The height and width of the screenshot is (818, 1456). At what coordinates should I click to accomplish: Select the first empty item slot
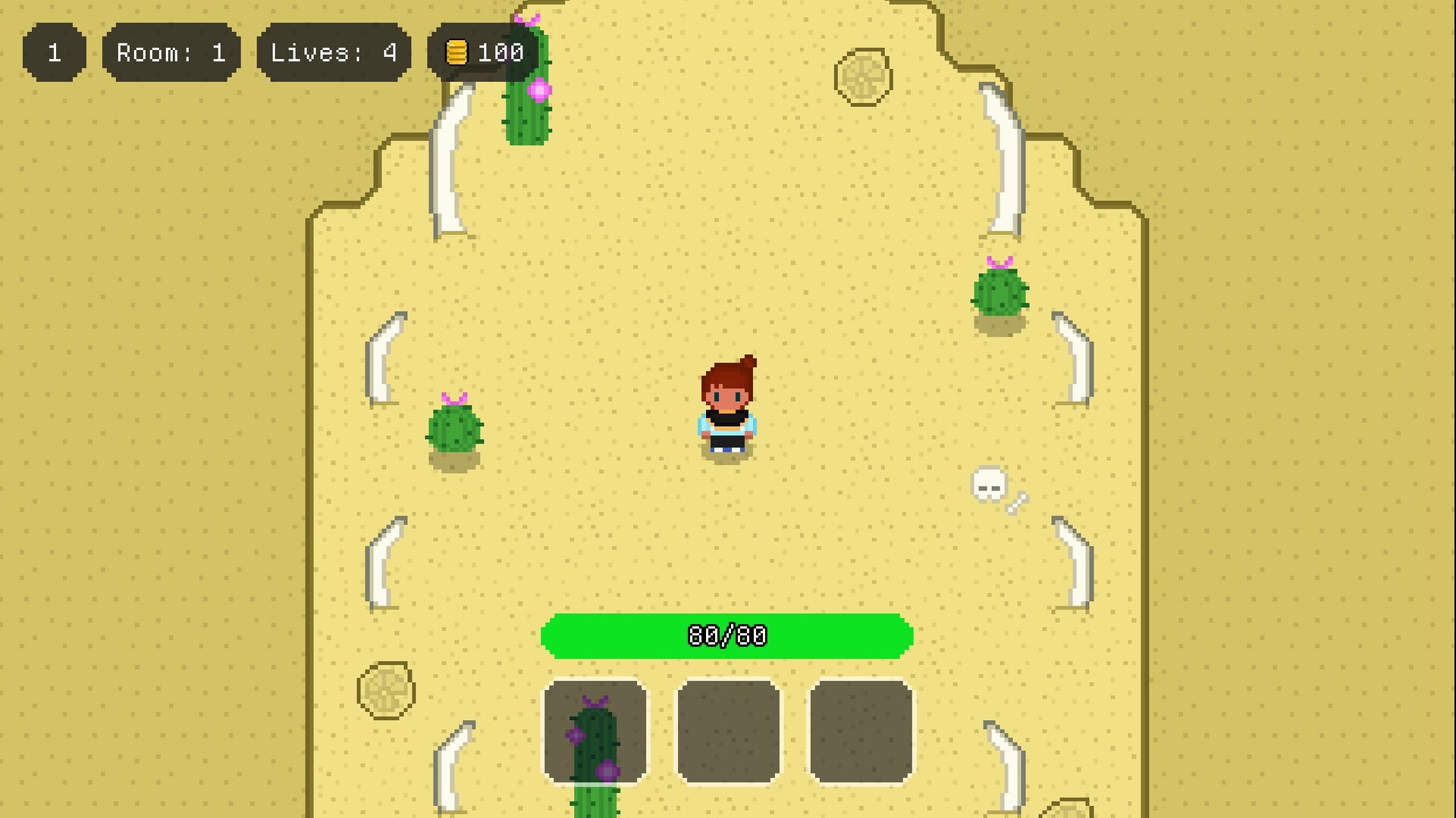point(596,731)
